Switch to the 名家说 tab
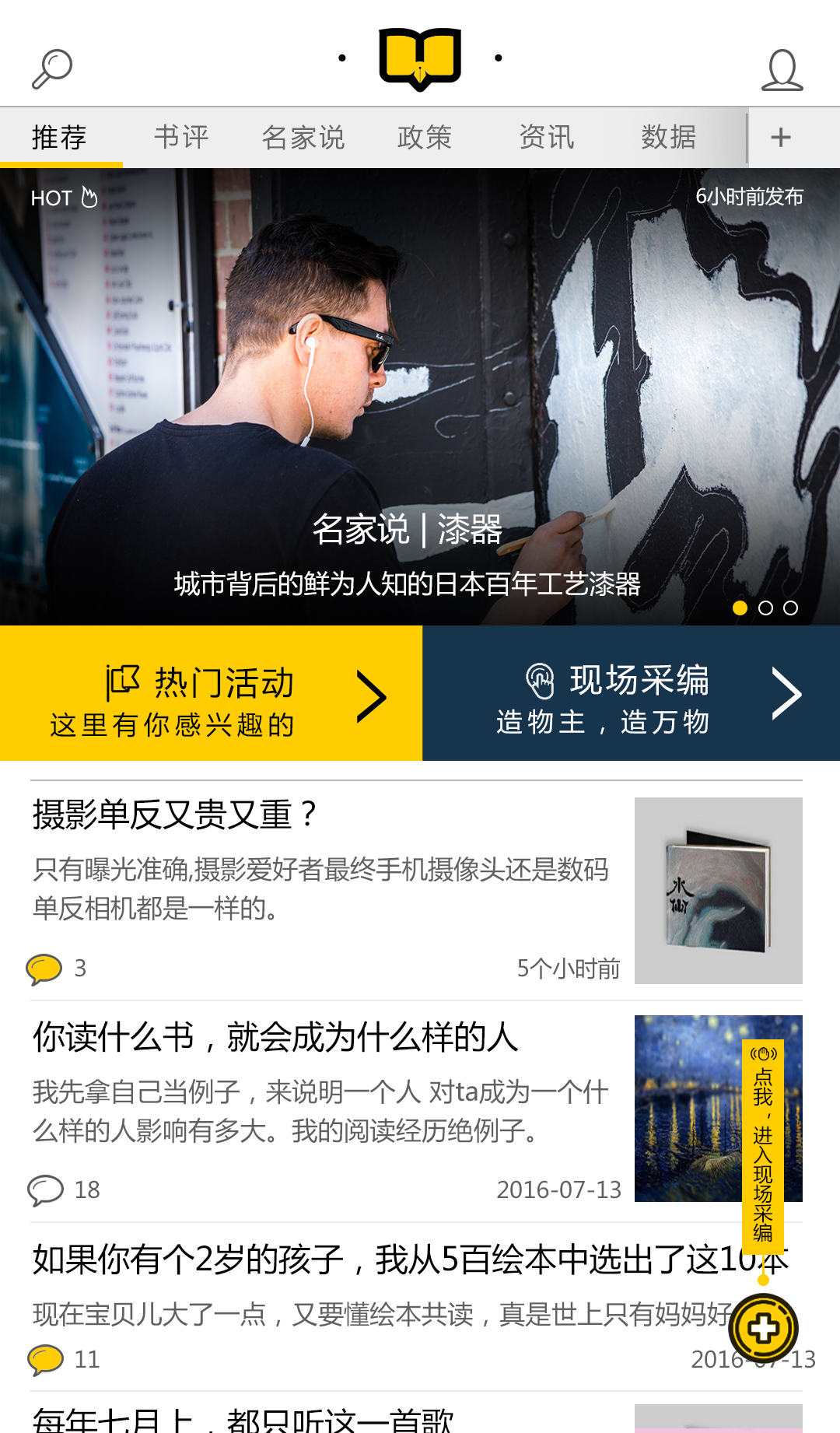The width and height of the screenshot is (840, 1433). (x=303, y=138)
